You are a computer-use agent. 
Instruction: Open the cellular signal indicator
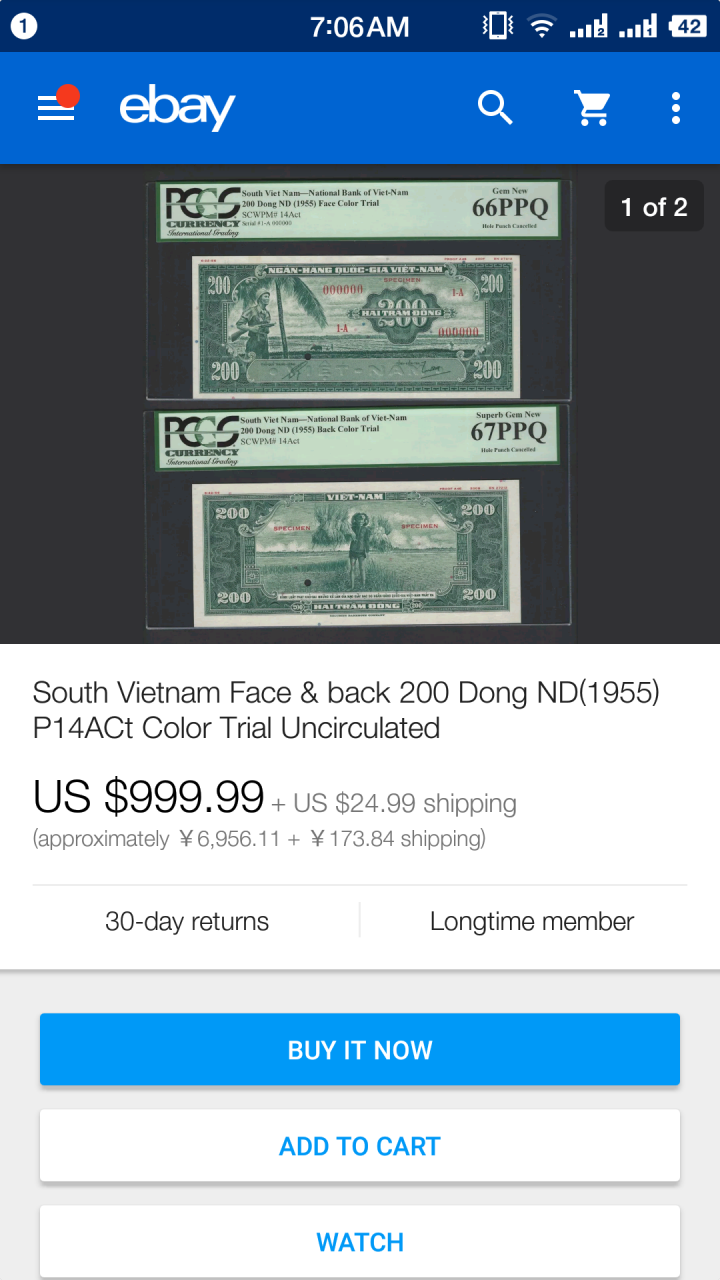point(588,26)
